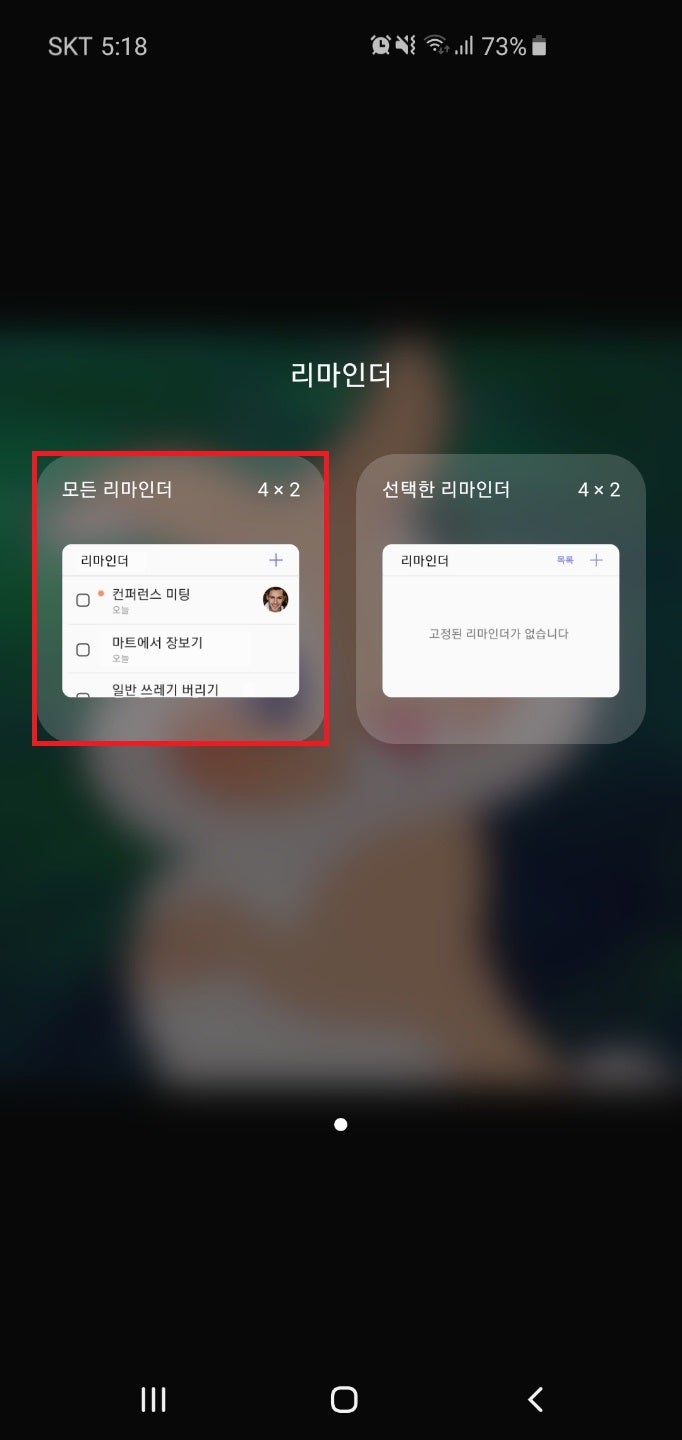Select the 모든 리마인더 4×2 widget
This screenshot has height=1440, width=682.
[181, 598]
